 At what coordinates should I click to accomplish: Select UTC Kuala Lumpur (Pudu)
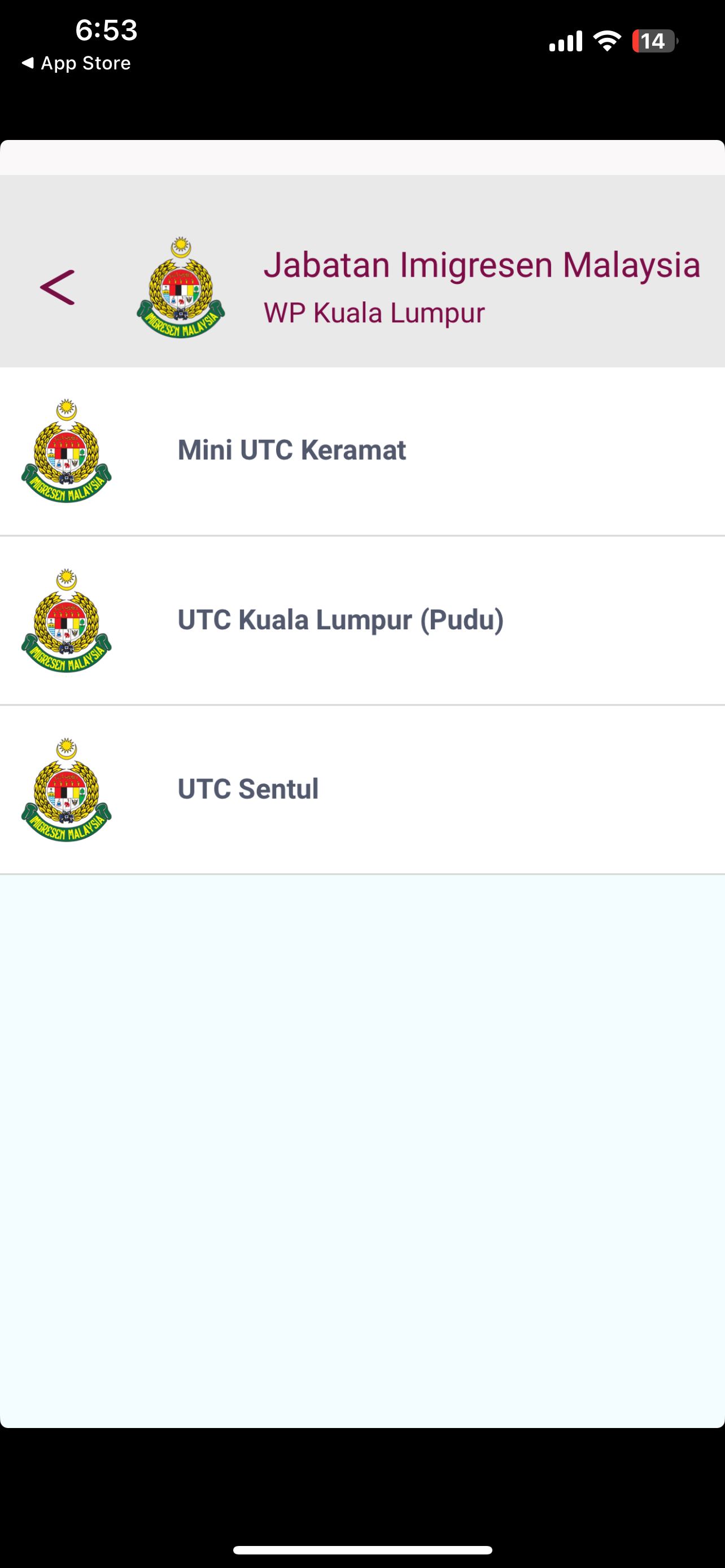point(362,620)
